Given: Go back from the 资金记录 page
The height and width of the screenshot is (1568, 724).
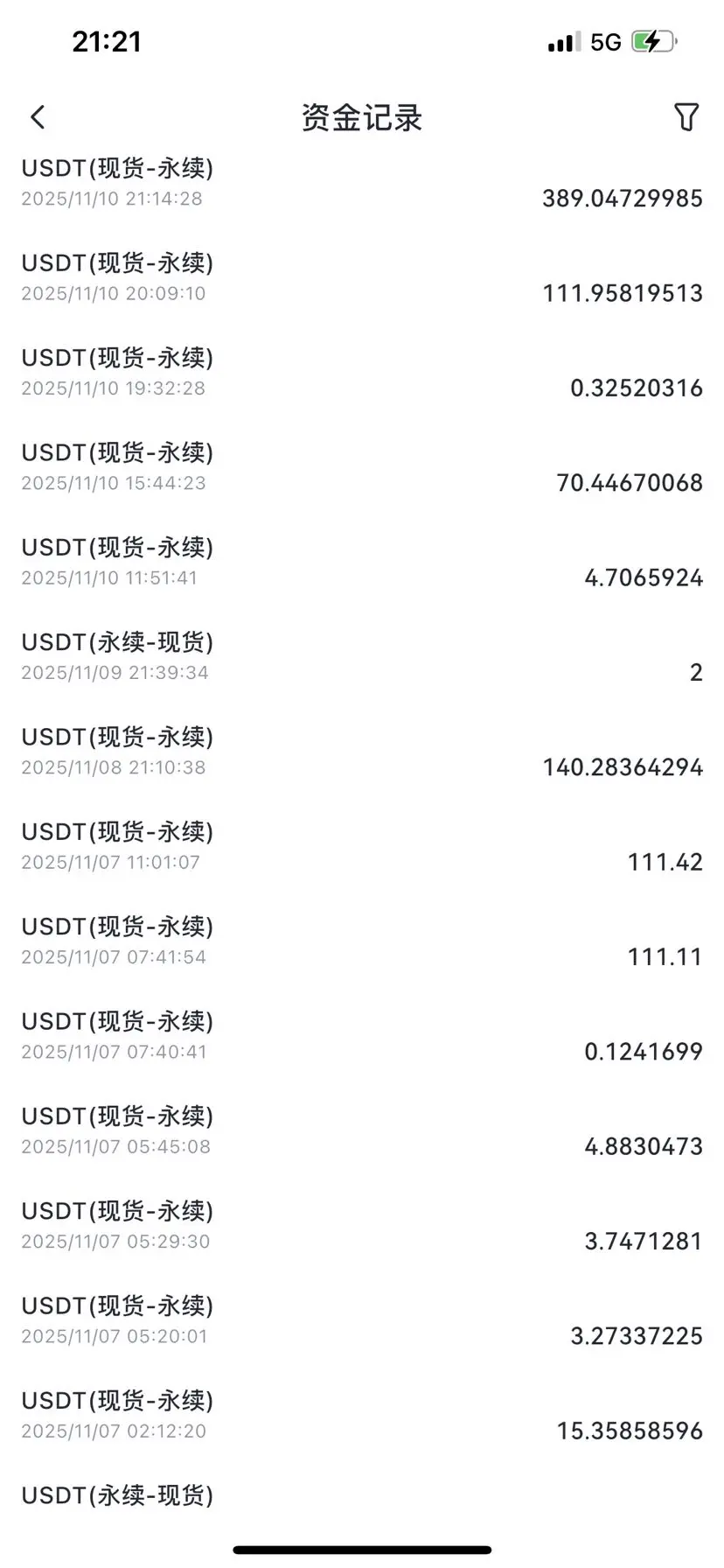Looking at the screenshot, I should (x=38, y=117).
